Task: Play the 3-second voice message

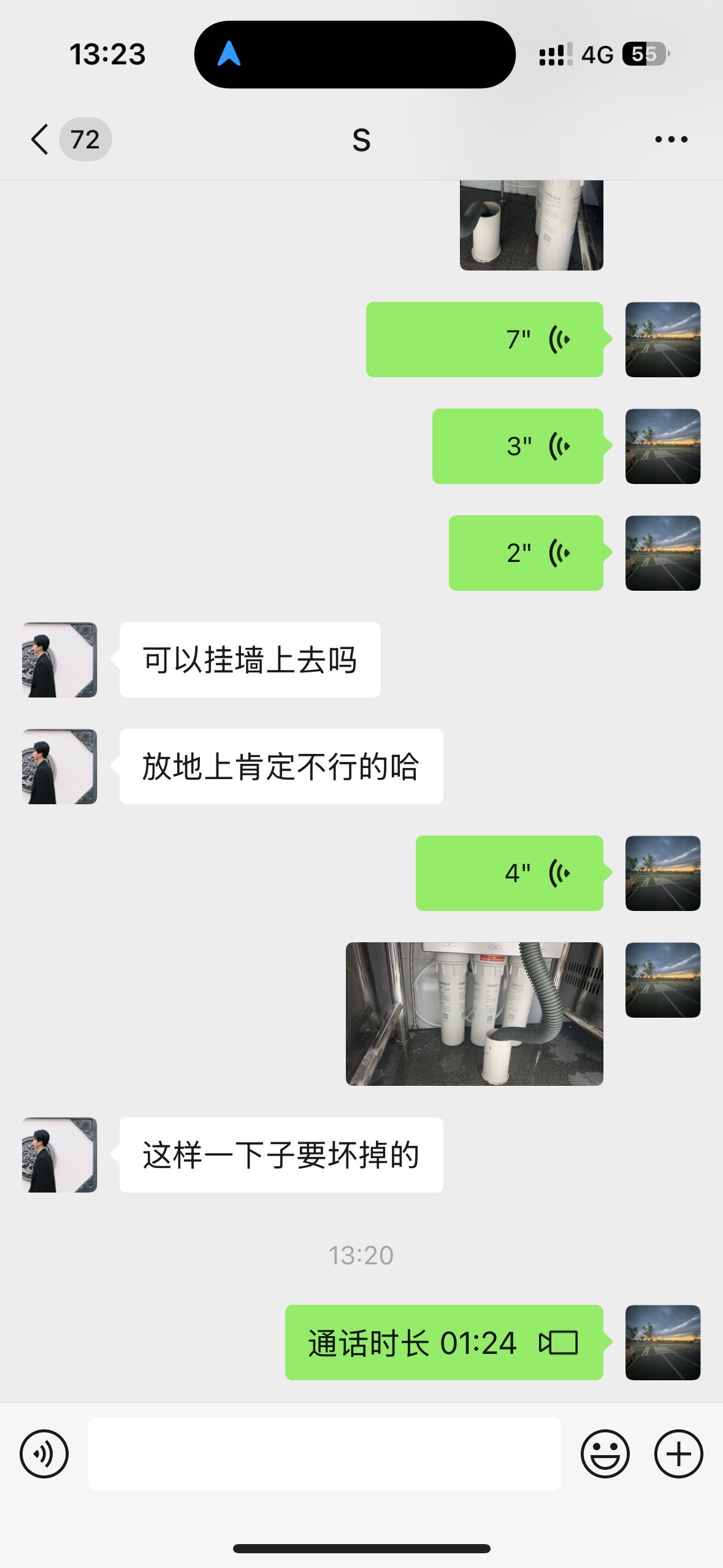Action: 518,446
